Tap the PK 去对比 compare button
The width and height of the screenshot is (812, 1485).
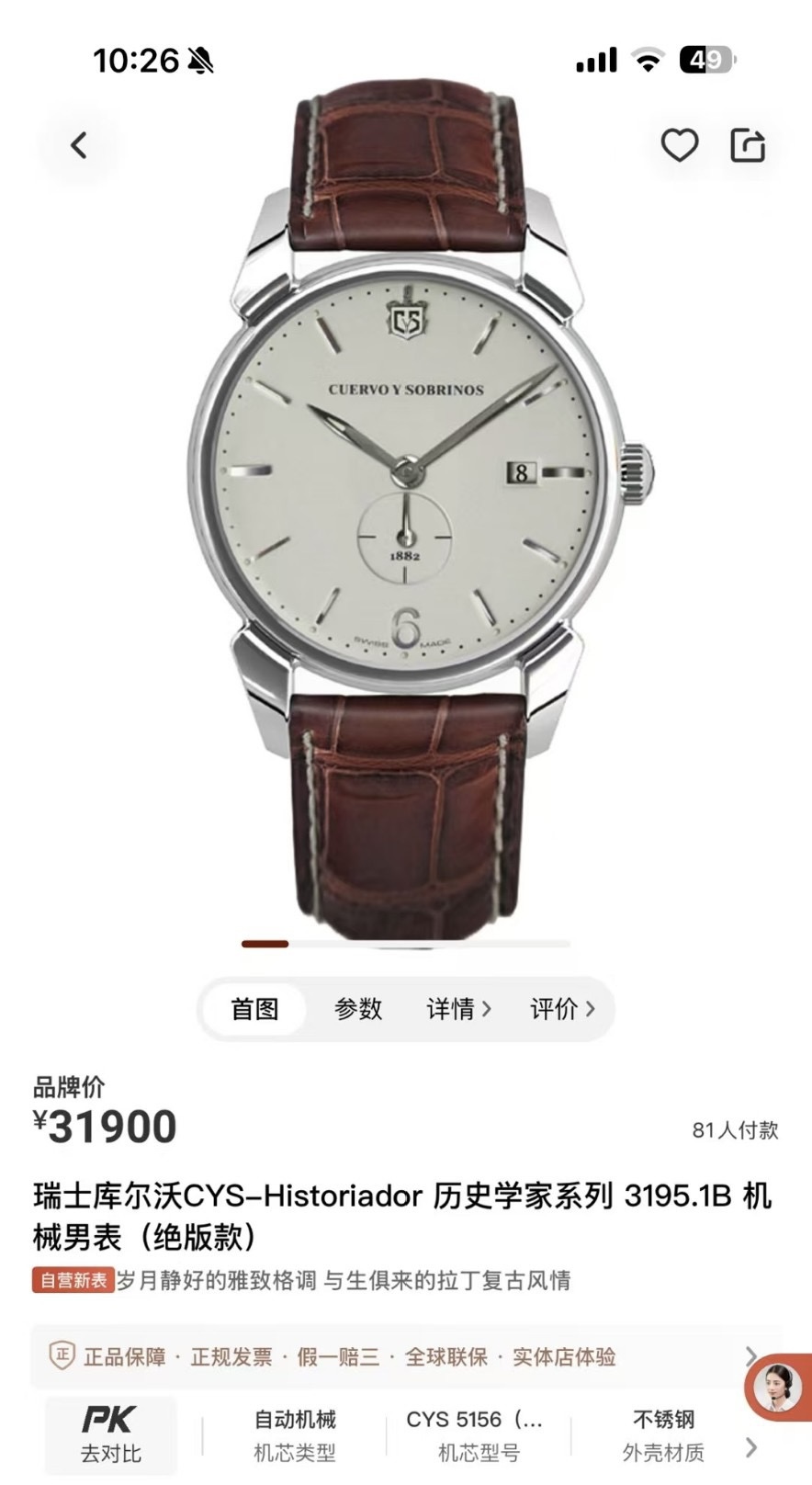(x=111, y=1434)
